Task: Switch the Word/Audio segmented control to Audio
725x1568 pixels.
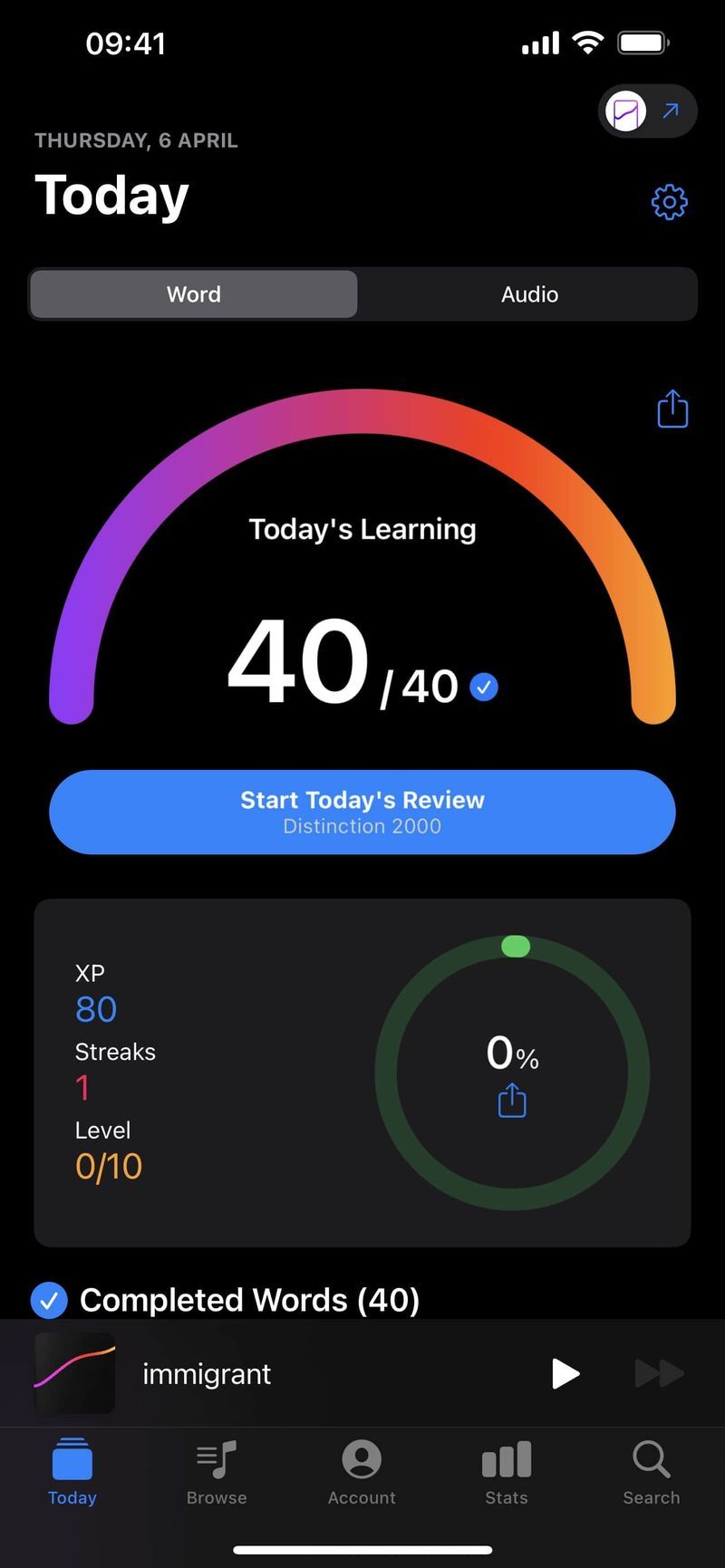Action: coord(529,294)
